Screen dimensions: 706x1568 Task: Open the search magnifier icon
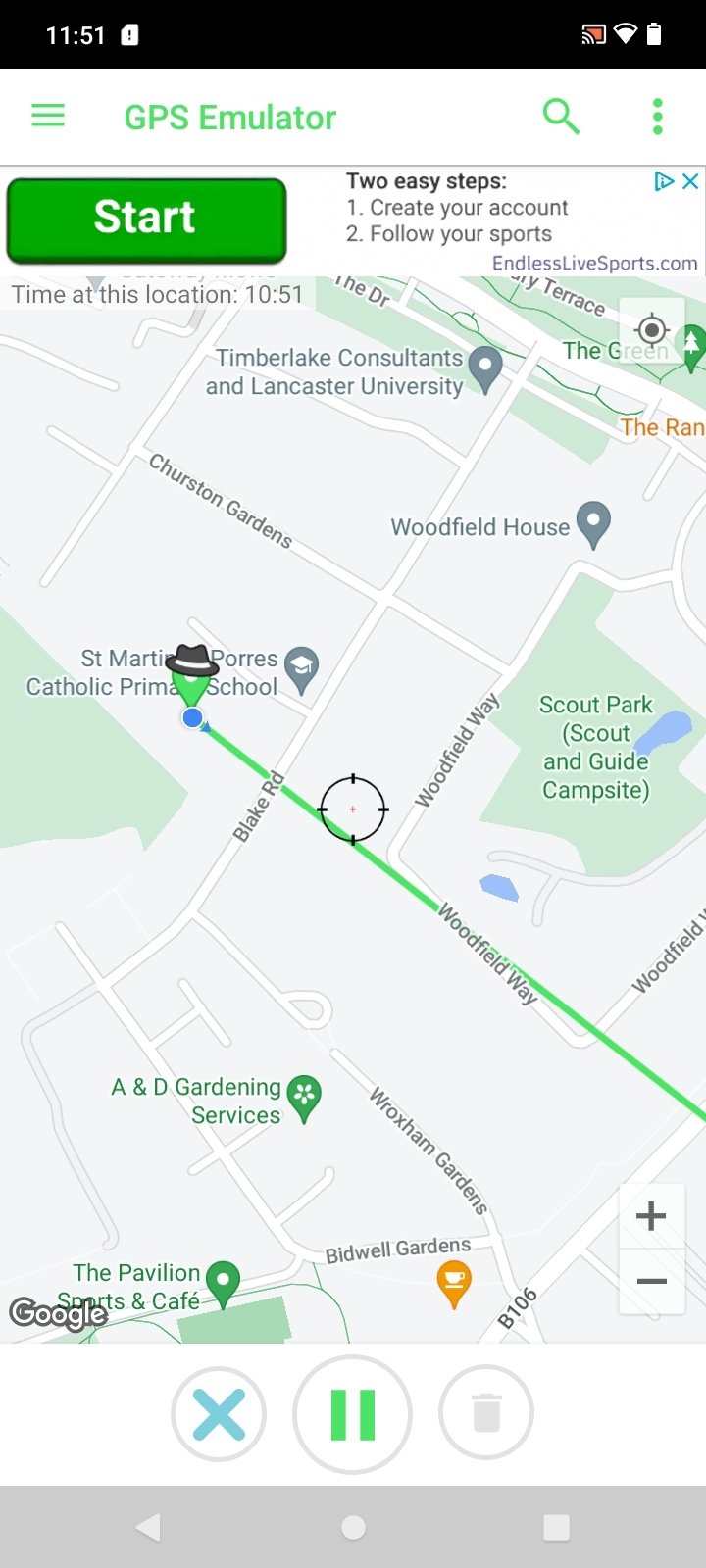(x=561, y=117)
